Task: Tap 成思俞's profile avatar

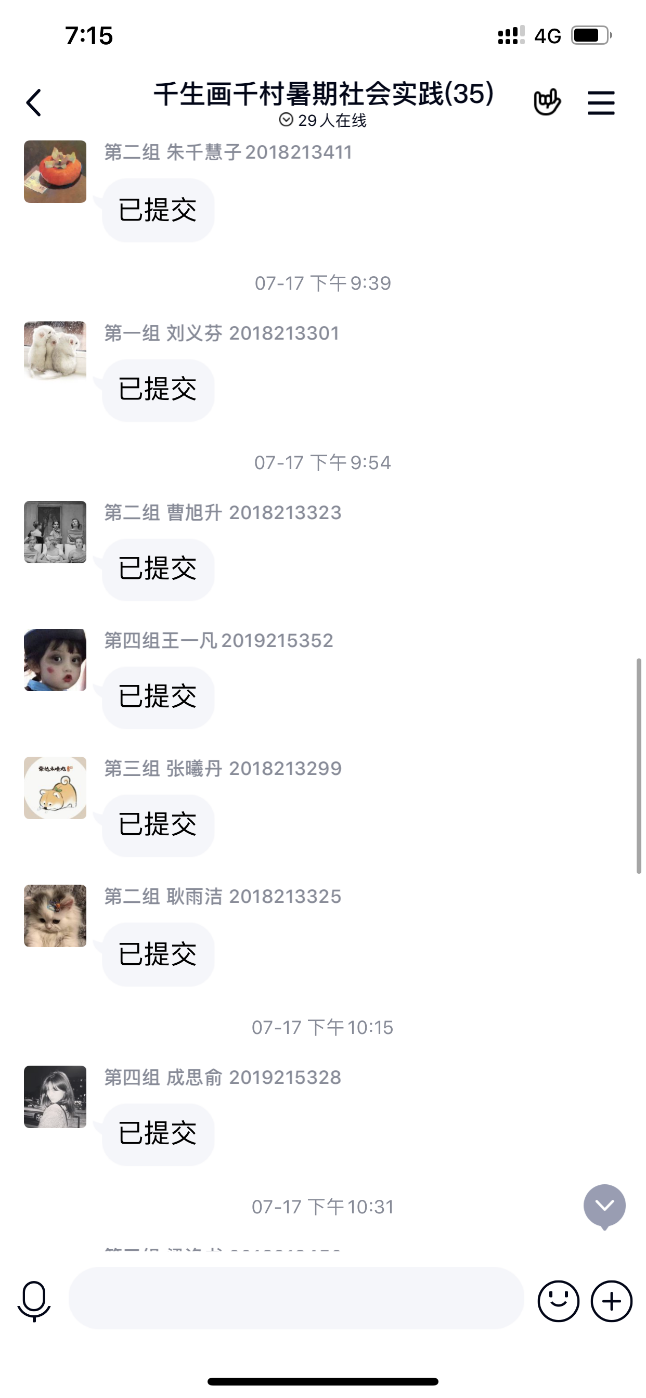Action: 55,1097
